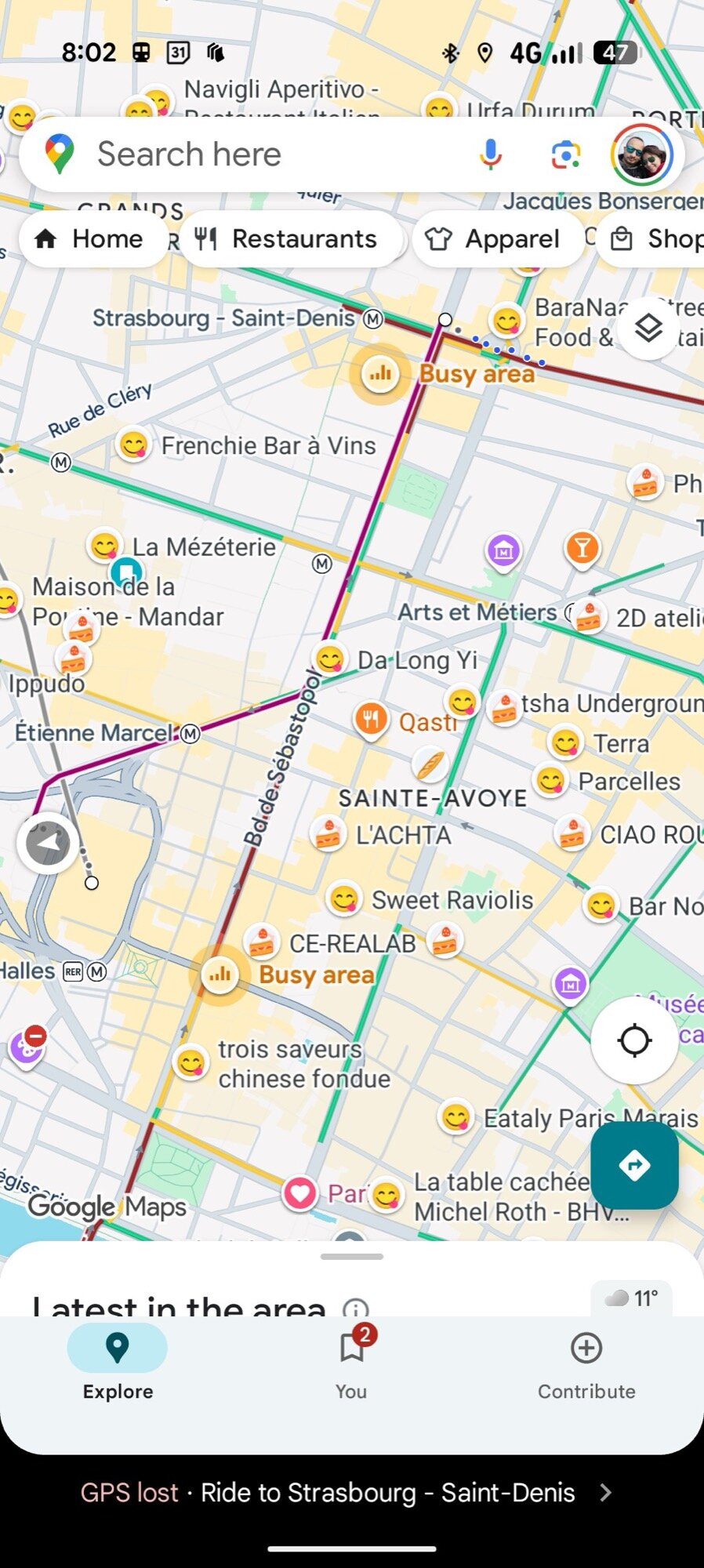This screenshot has height=1568, width=704.
Task: Select the Home chip
Action: click(92, 239)
